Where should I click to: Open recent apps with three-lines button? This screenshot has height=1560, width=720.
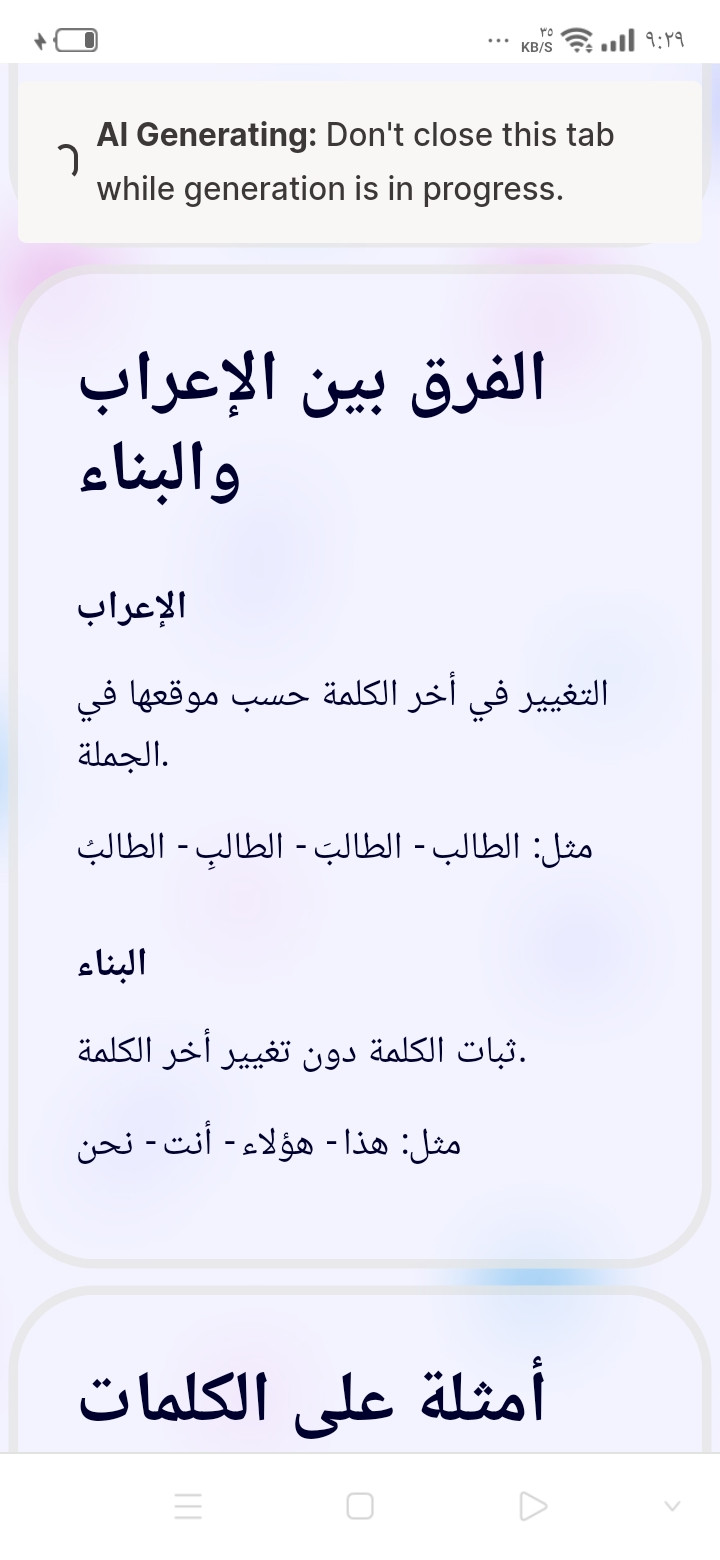(x=188, y=1506)
